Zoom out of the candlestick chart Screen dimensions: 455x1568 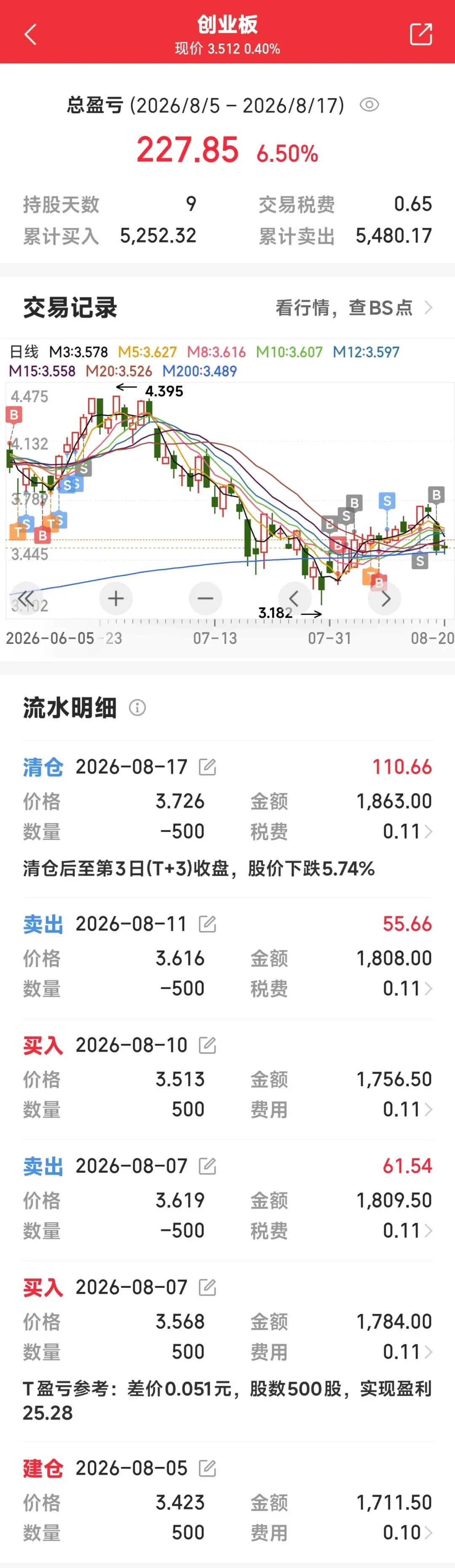[205, 598]
